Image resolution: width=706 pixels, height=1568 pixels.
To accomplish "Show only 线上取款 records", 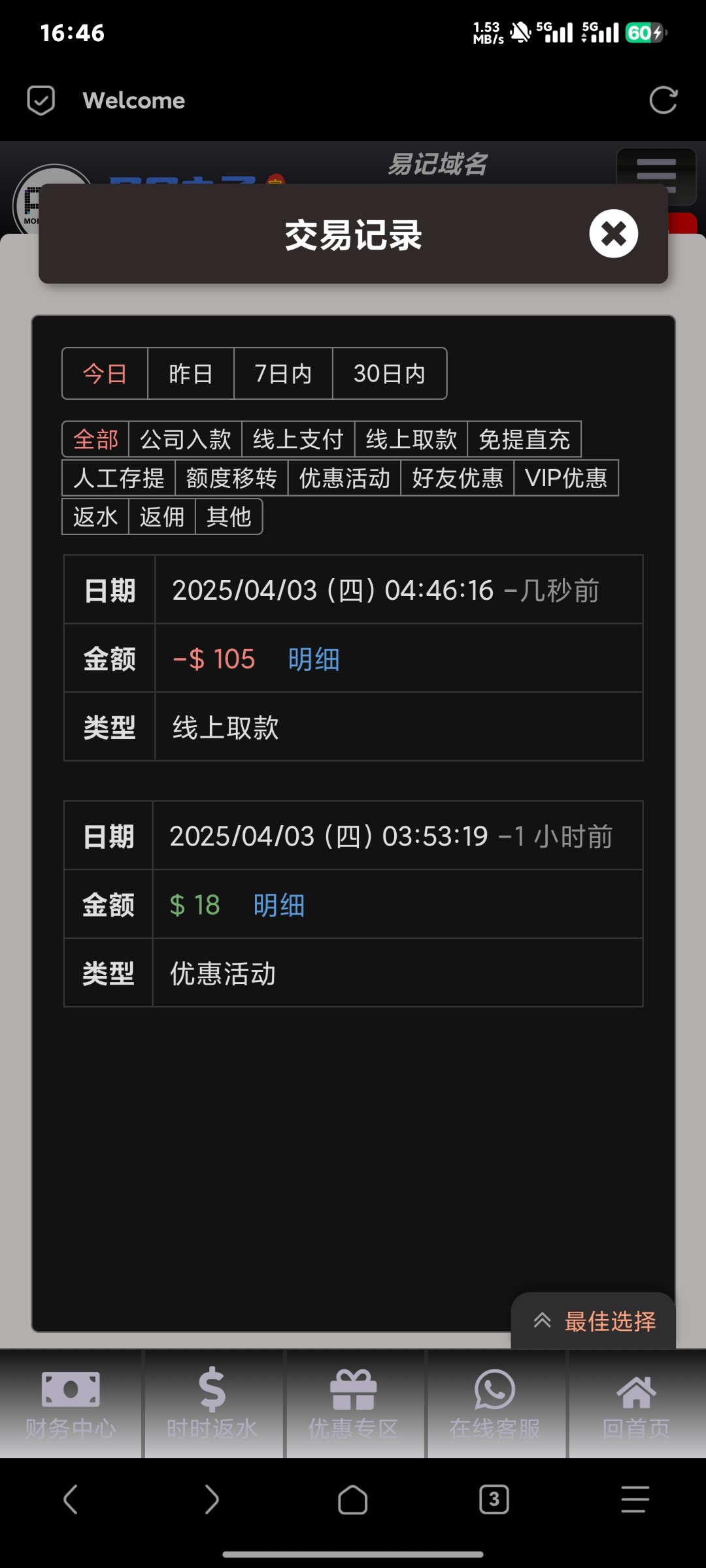I will [411, 439].
